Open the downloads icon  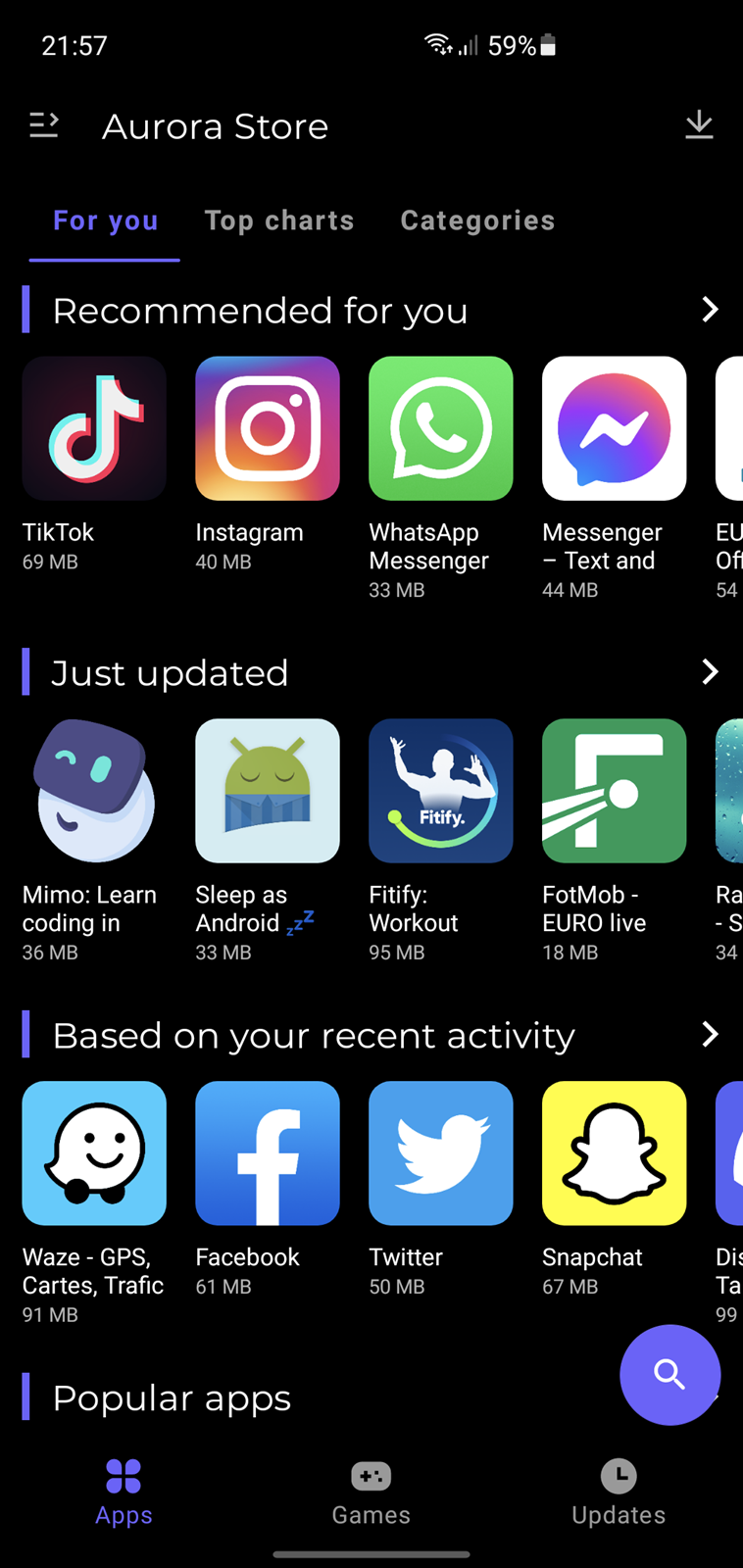tap(699, 125)
